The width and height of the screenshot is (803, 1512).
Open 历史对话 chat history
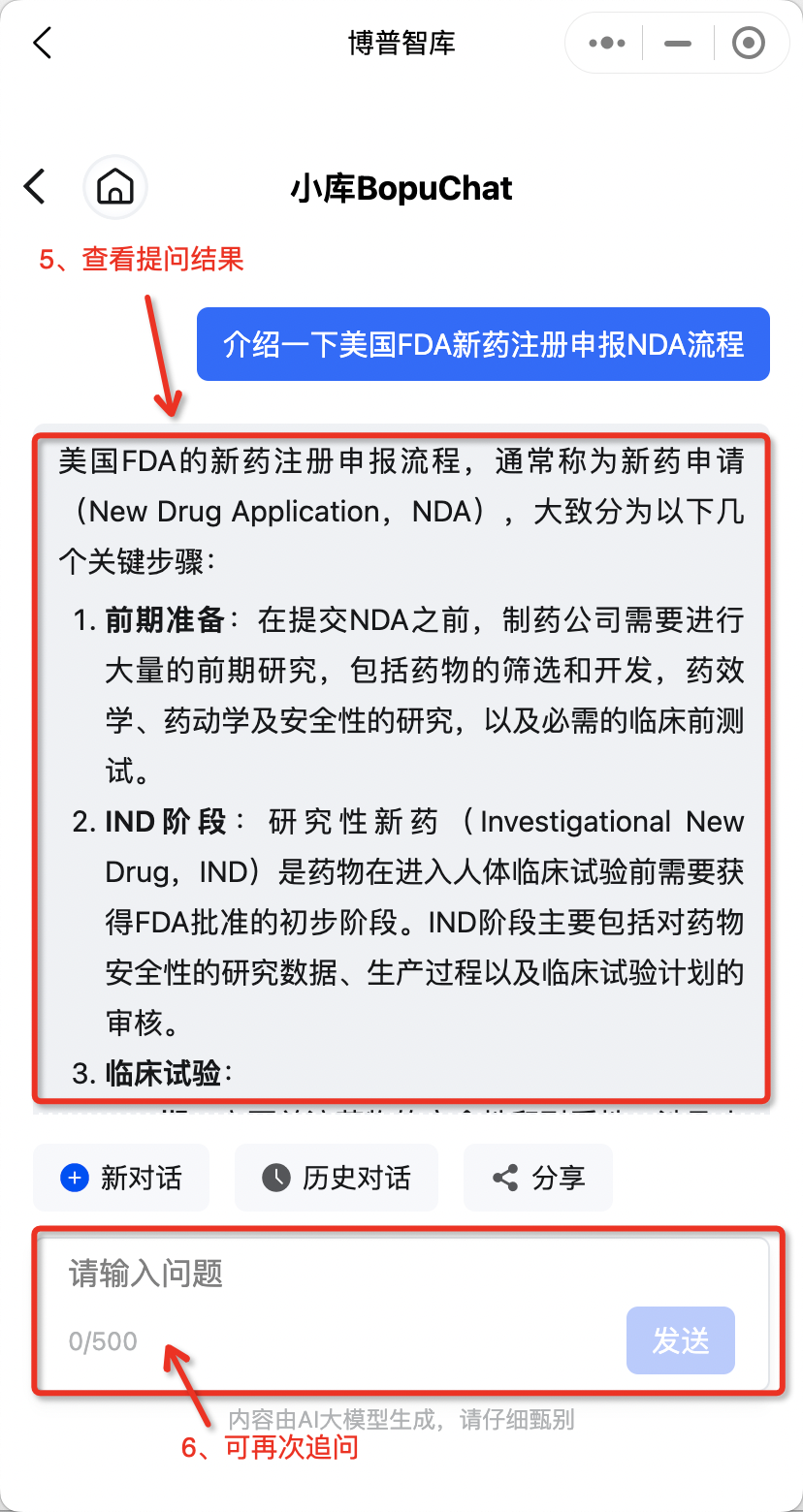[337, 1178]
